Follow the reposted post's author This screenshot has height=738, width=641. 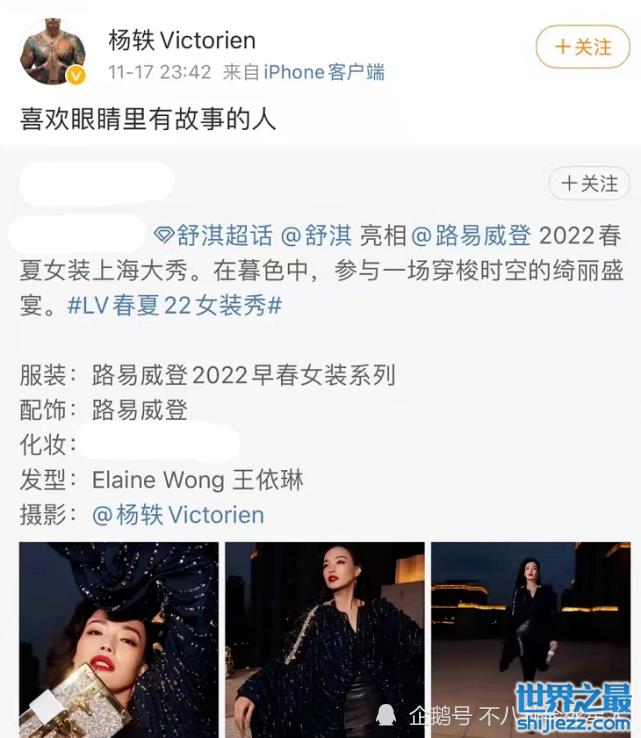click(x=589, y=183)
